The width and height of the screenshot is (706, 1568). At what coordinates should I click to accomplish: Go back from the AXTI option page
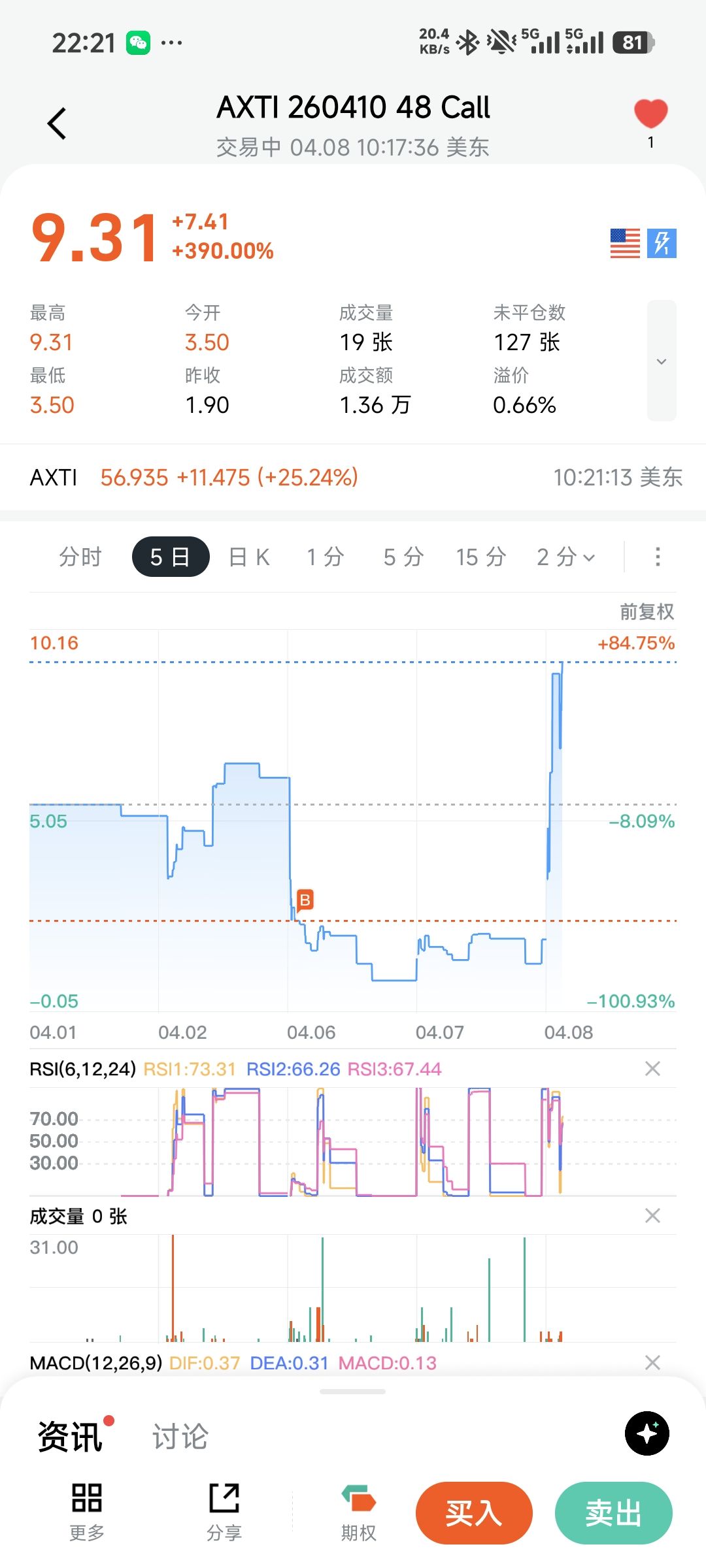(58, 123)
